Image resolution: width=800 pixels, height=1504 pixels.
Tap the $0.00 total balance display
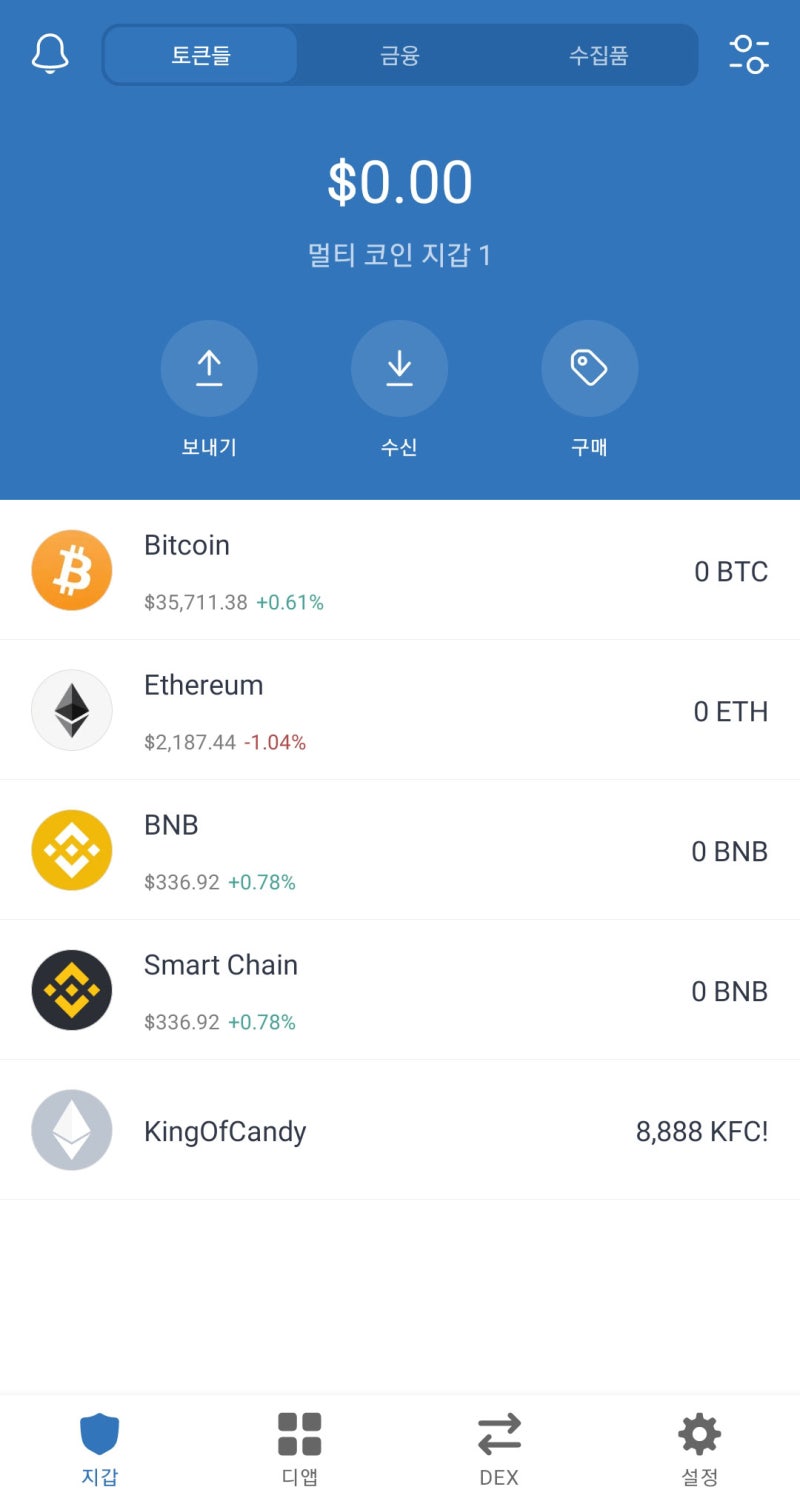pyautogui.click(x=400, y=180)
